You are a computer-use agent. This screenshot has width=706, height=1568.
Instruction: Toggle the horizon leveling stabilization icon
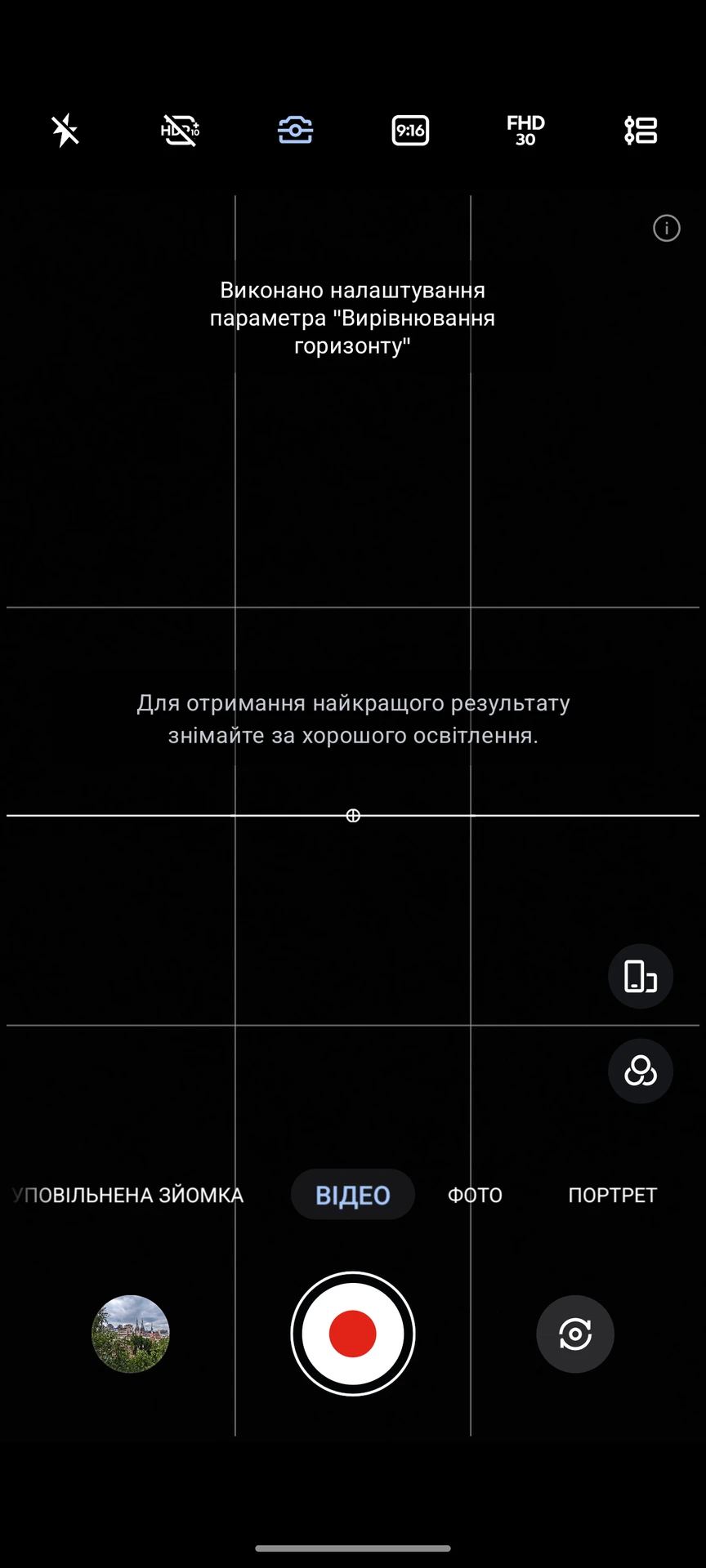(x=295, y=130)
